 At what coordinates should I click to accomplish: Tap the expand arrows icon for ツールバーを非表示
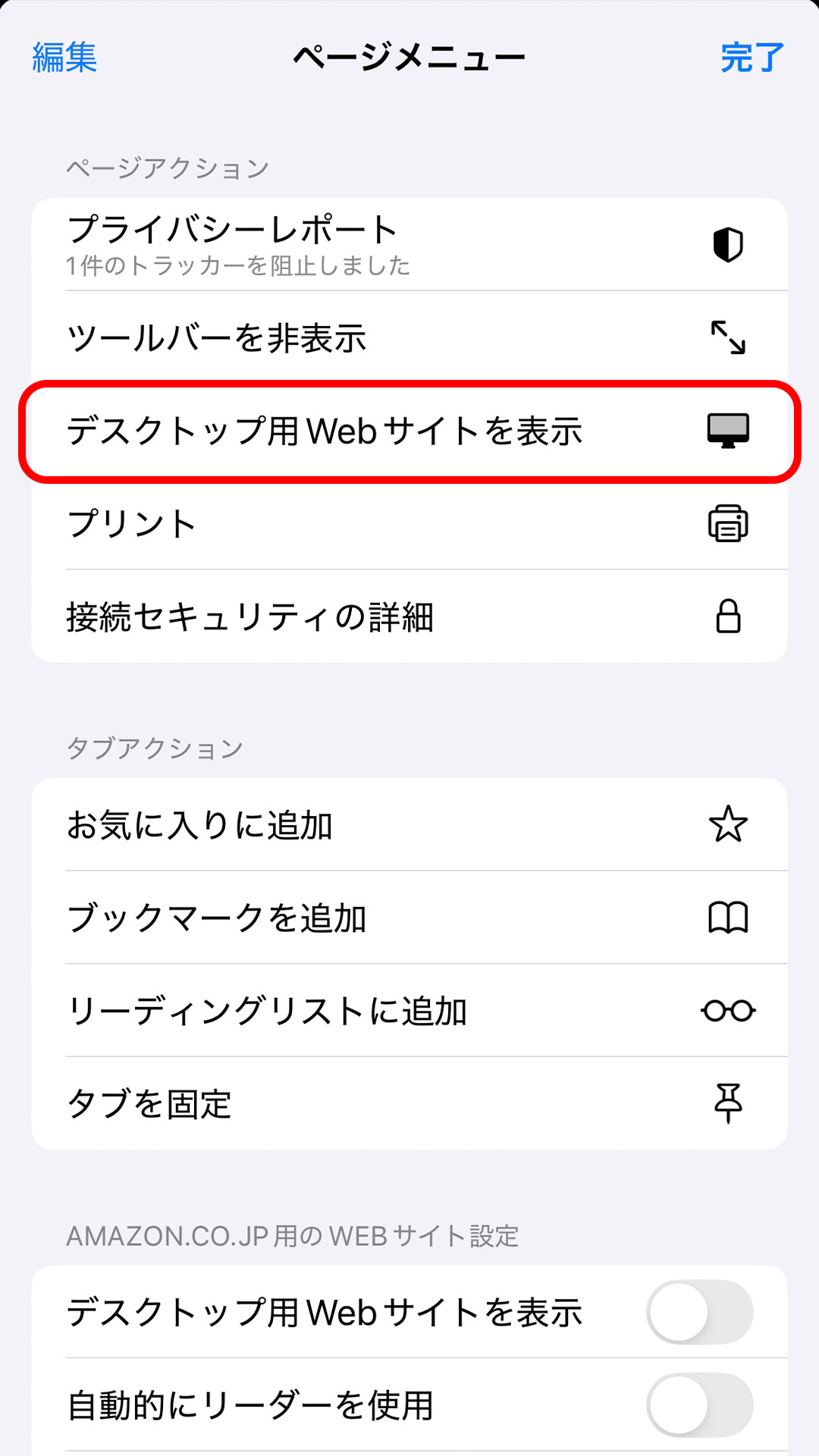click(729, 339)
